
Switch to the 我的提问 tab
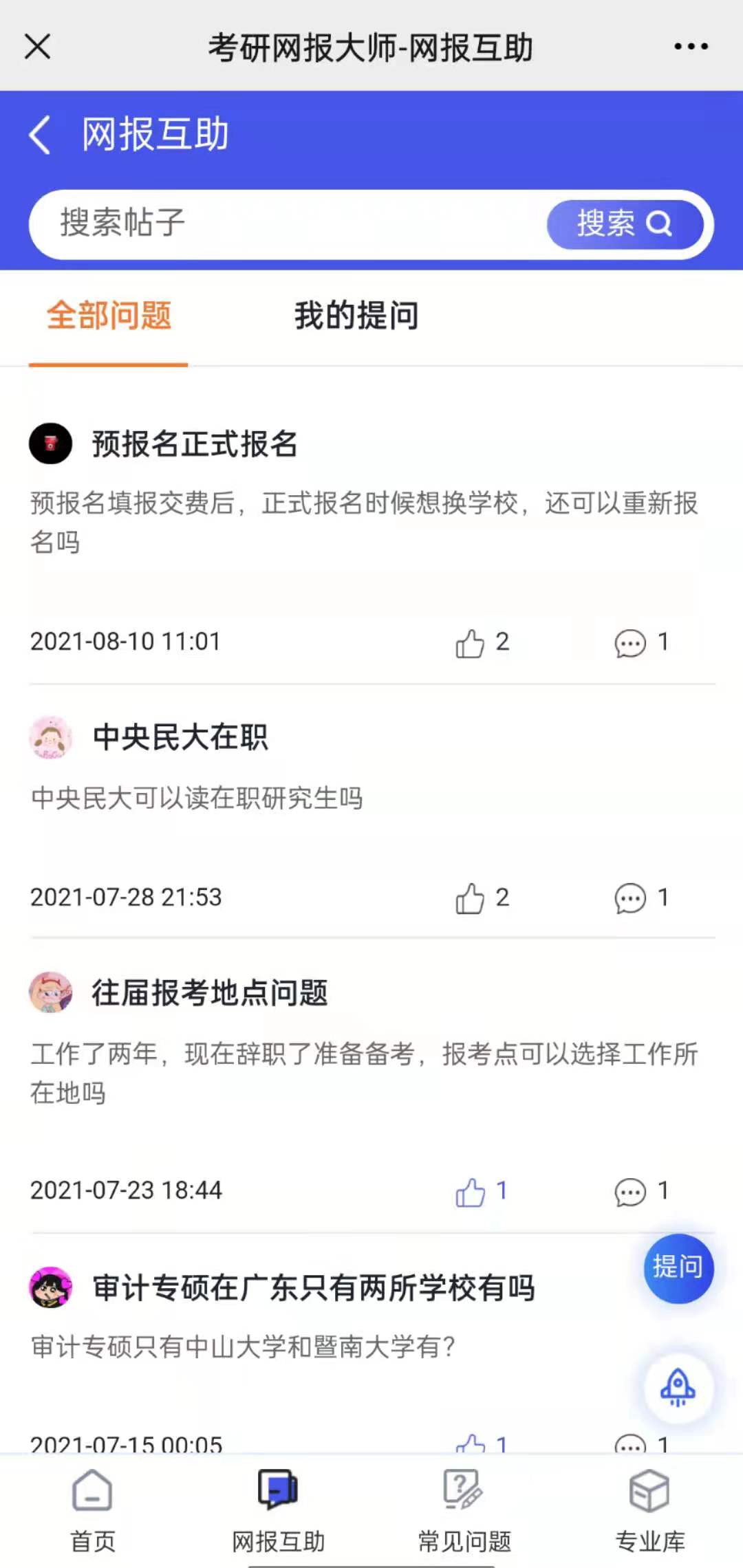[356, 316]
